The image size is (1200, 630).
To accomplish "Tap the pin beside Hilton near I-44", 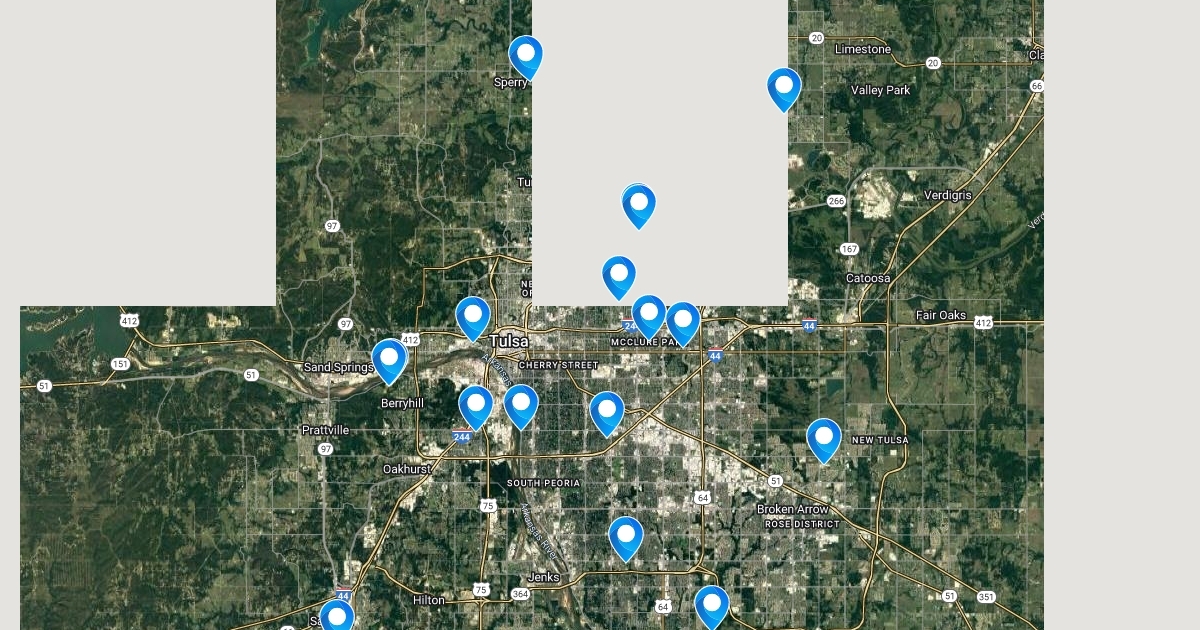I will coord(337,616).
